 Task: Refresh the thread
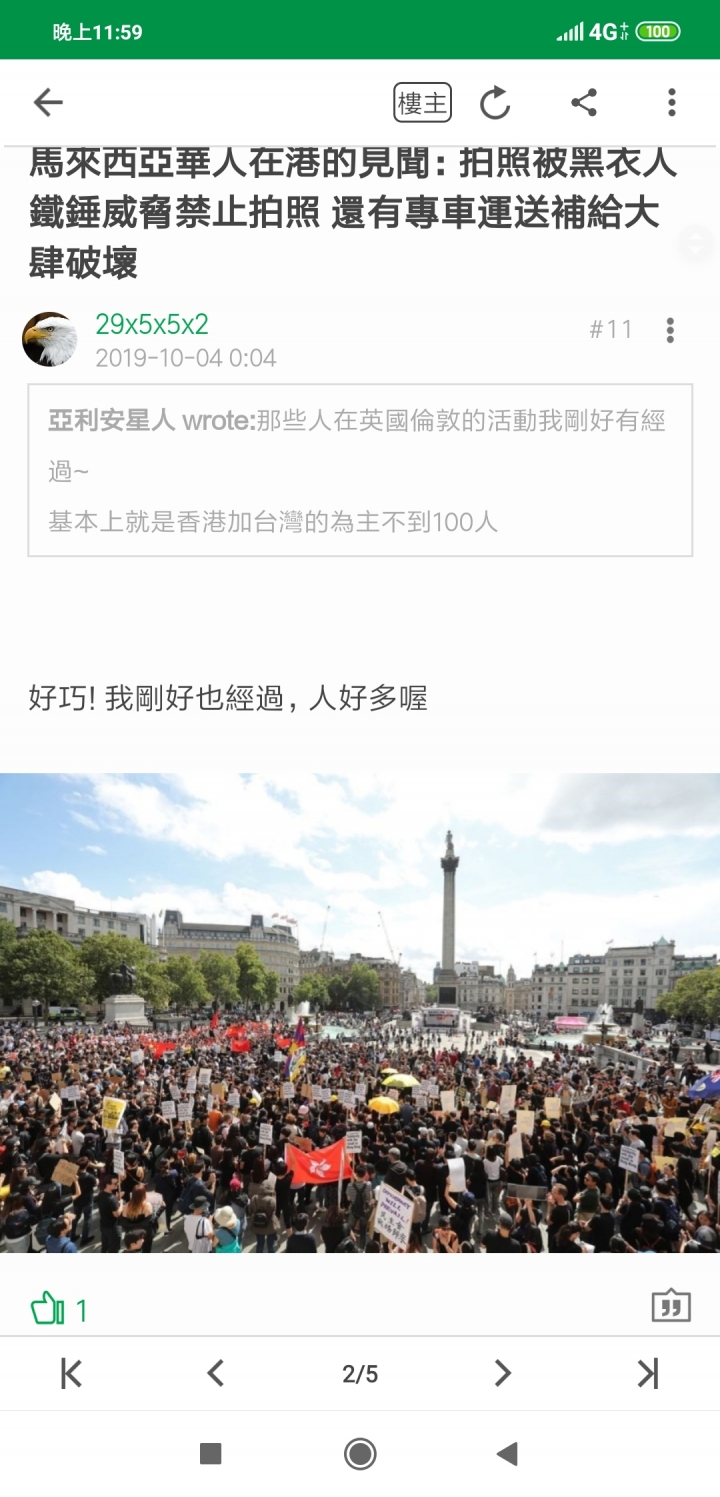click(495, 102)
